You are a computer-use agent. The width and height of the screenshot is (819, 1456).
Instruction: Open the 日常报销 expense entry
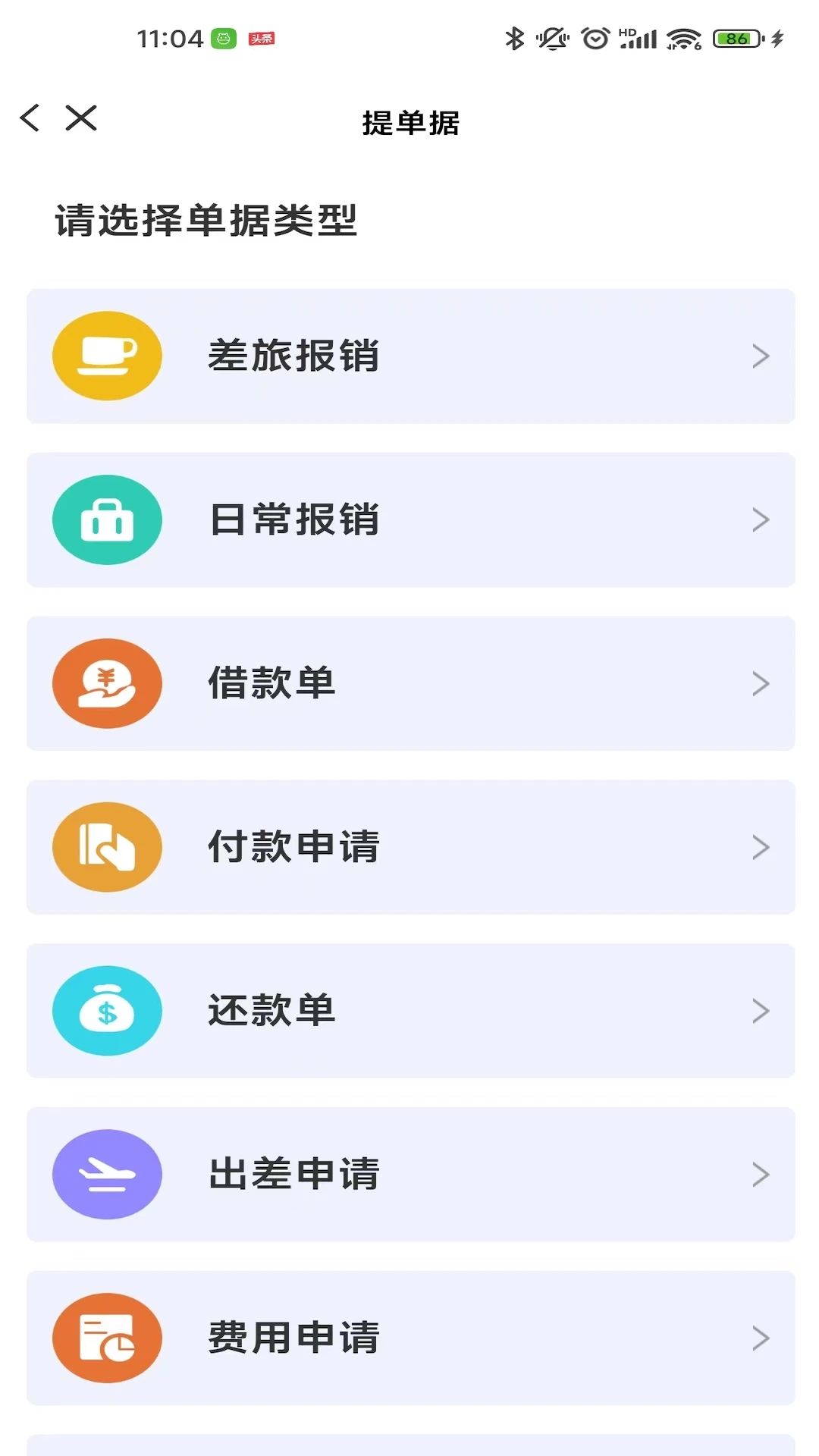(x=409, y=519)
